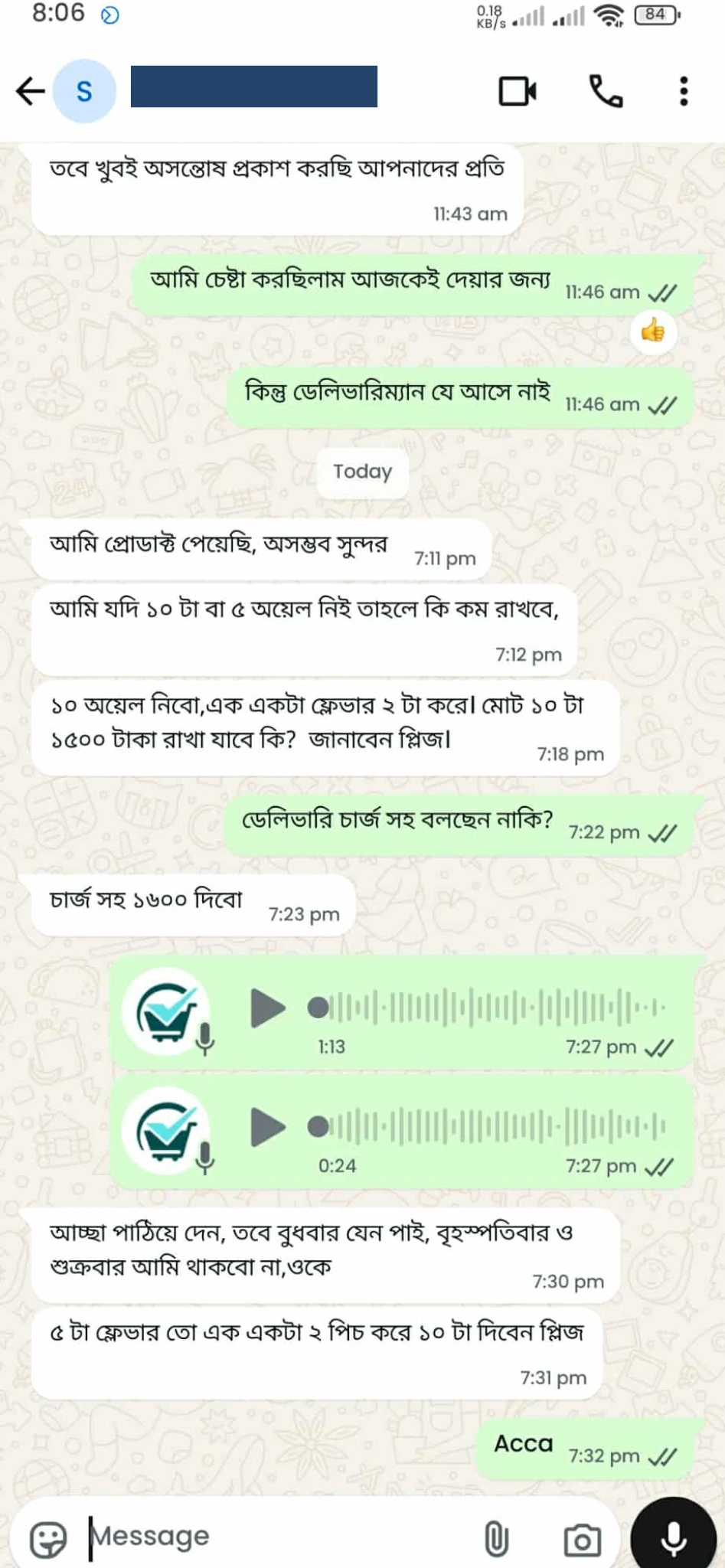
Task: Open the contact profile picture S
Action: tap(84, 91)
